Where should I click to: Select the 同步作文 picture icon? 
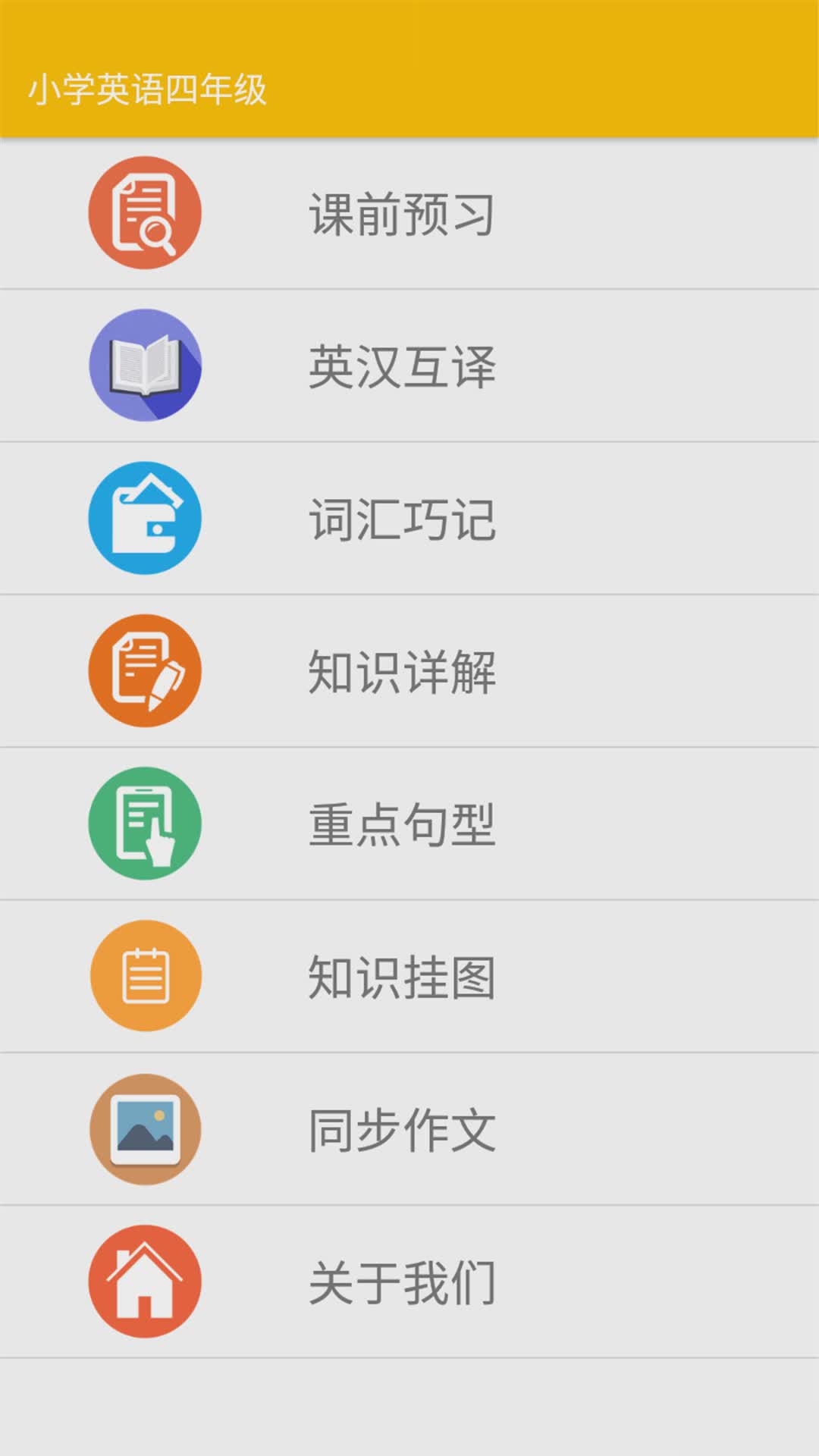(145, 1129)
